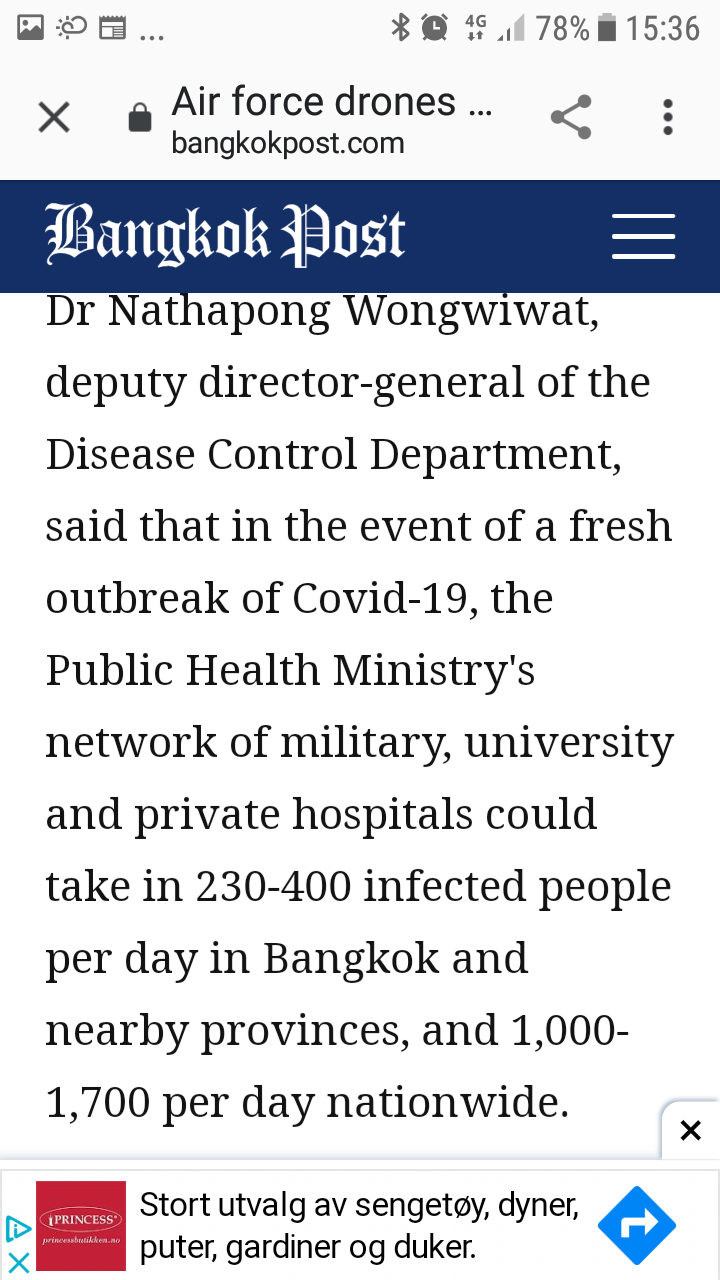Open the Princess bedding ad arrow
This screenshot has width=720, height=1280.
pyautogui.click(x=636, y=1225)
